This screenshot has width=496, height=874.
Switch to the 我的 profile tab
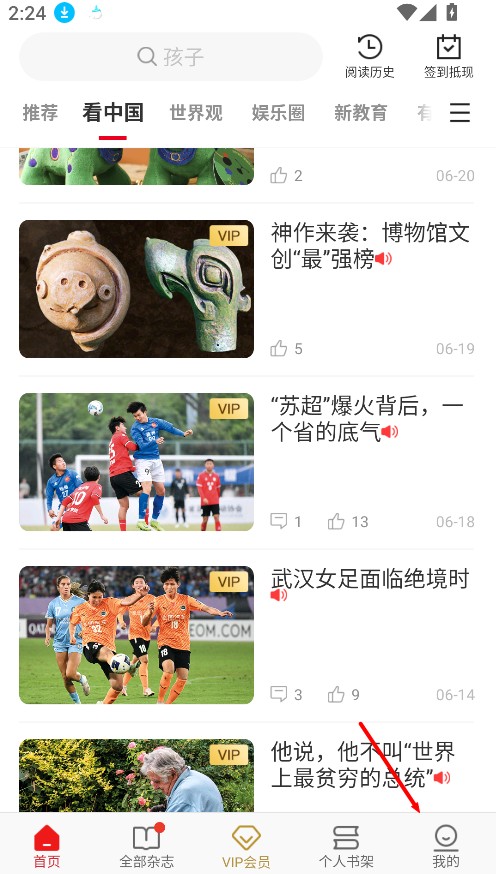(x=446, y=845)
